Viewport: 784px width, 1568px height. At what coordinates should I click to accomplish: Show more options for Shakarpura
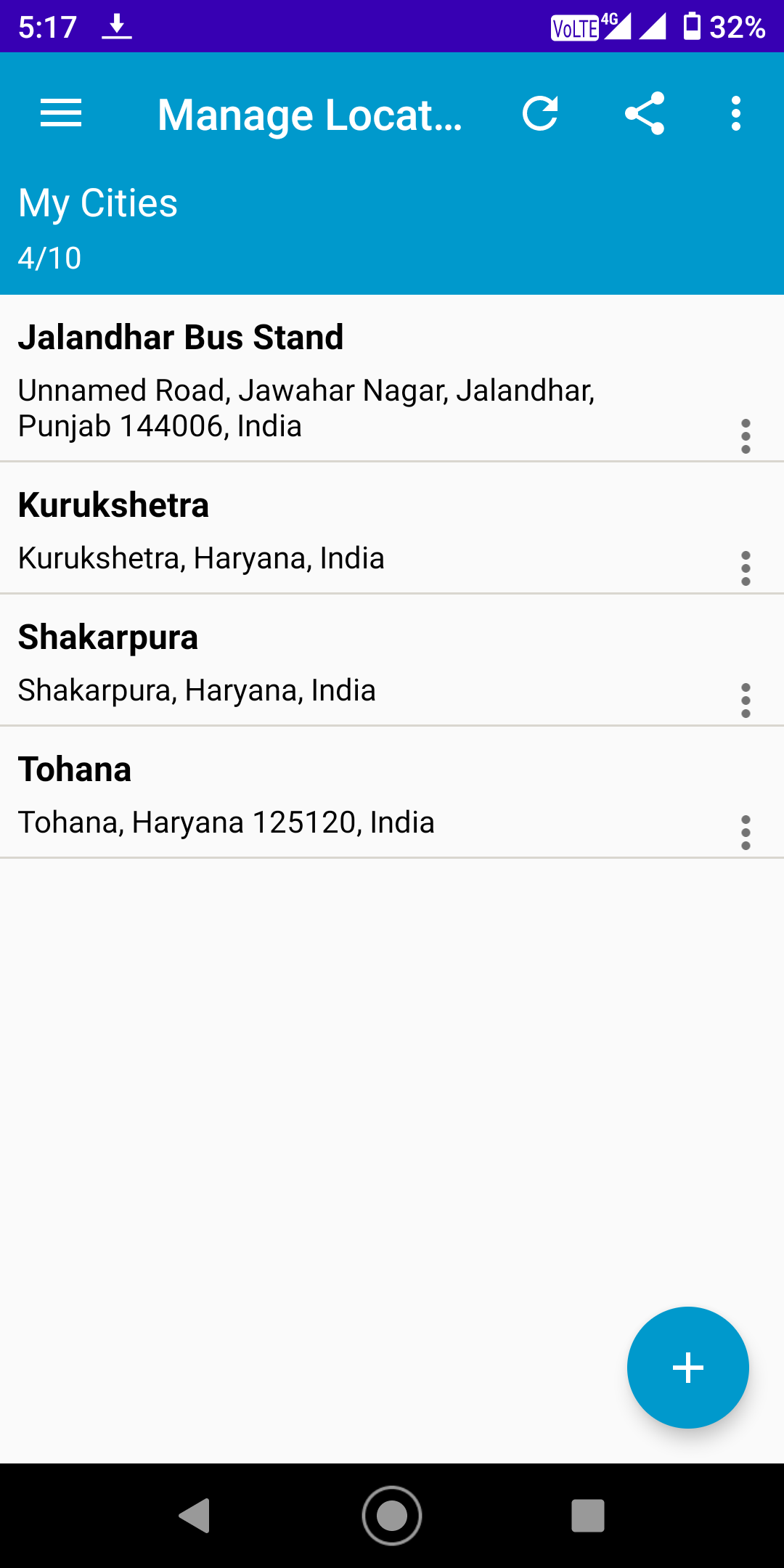click(746, 701)
